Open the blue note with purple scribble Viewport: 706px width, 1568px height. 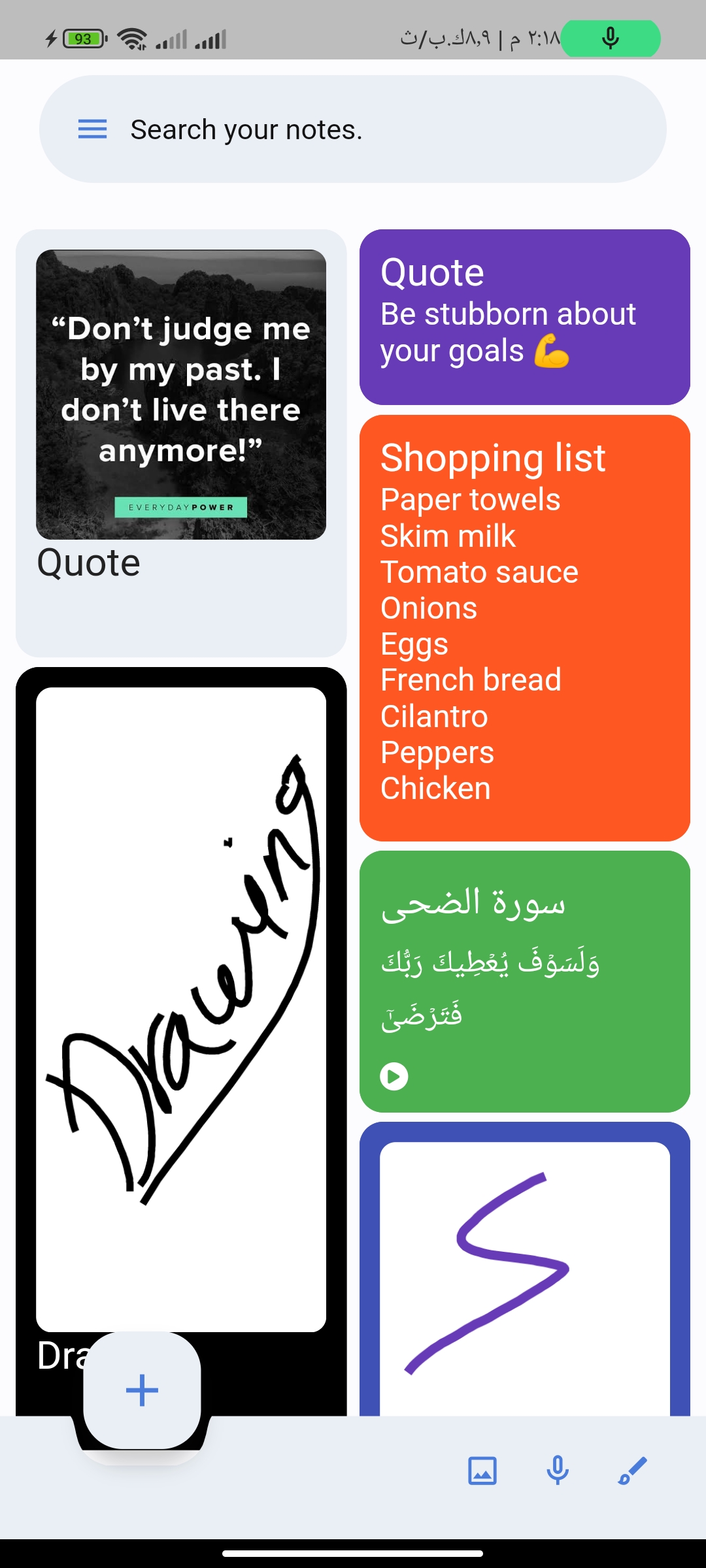click(x=525, y=1269)
